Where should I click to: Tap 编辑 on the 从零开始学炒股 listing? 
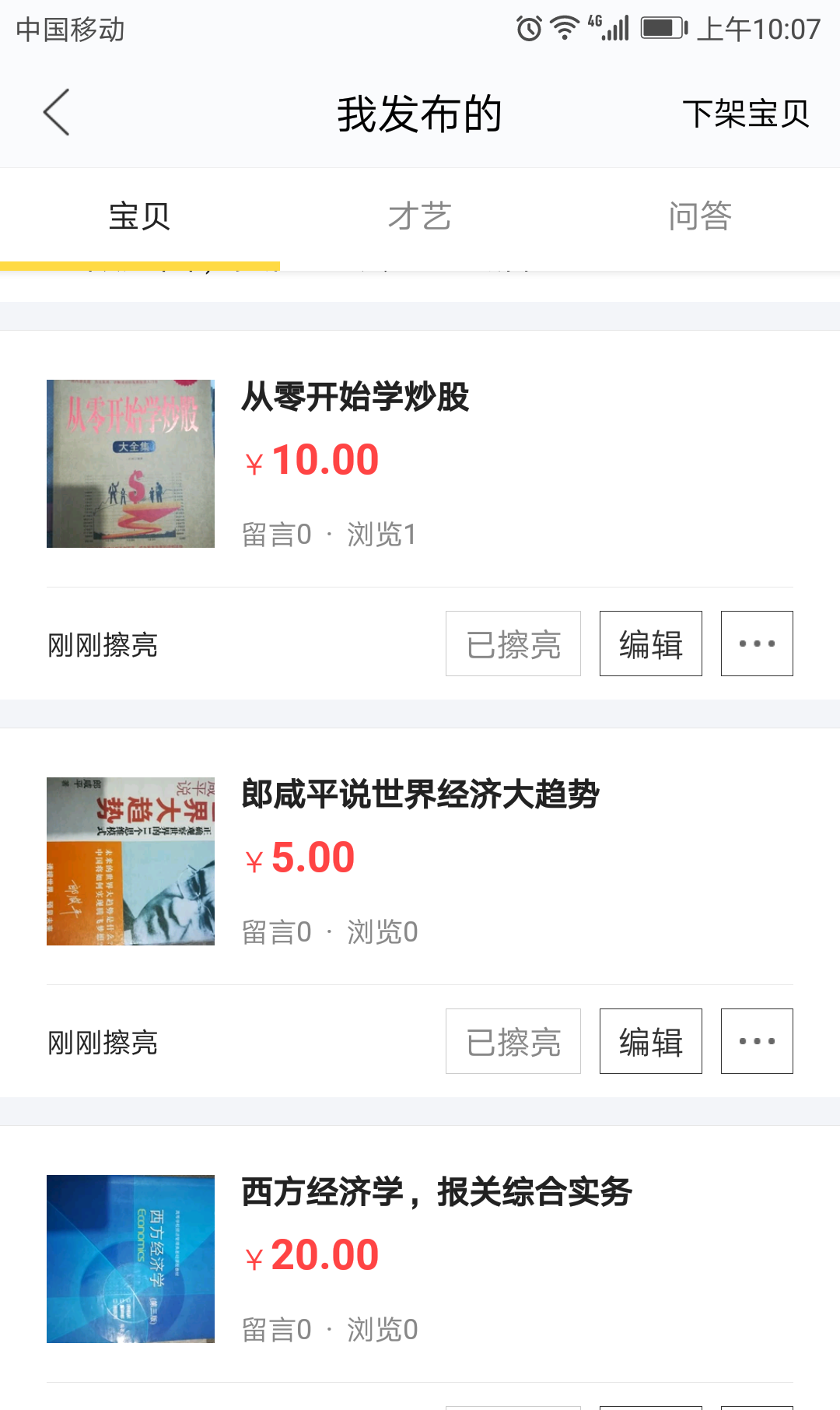point(650,643)
